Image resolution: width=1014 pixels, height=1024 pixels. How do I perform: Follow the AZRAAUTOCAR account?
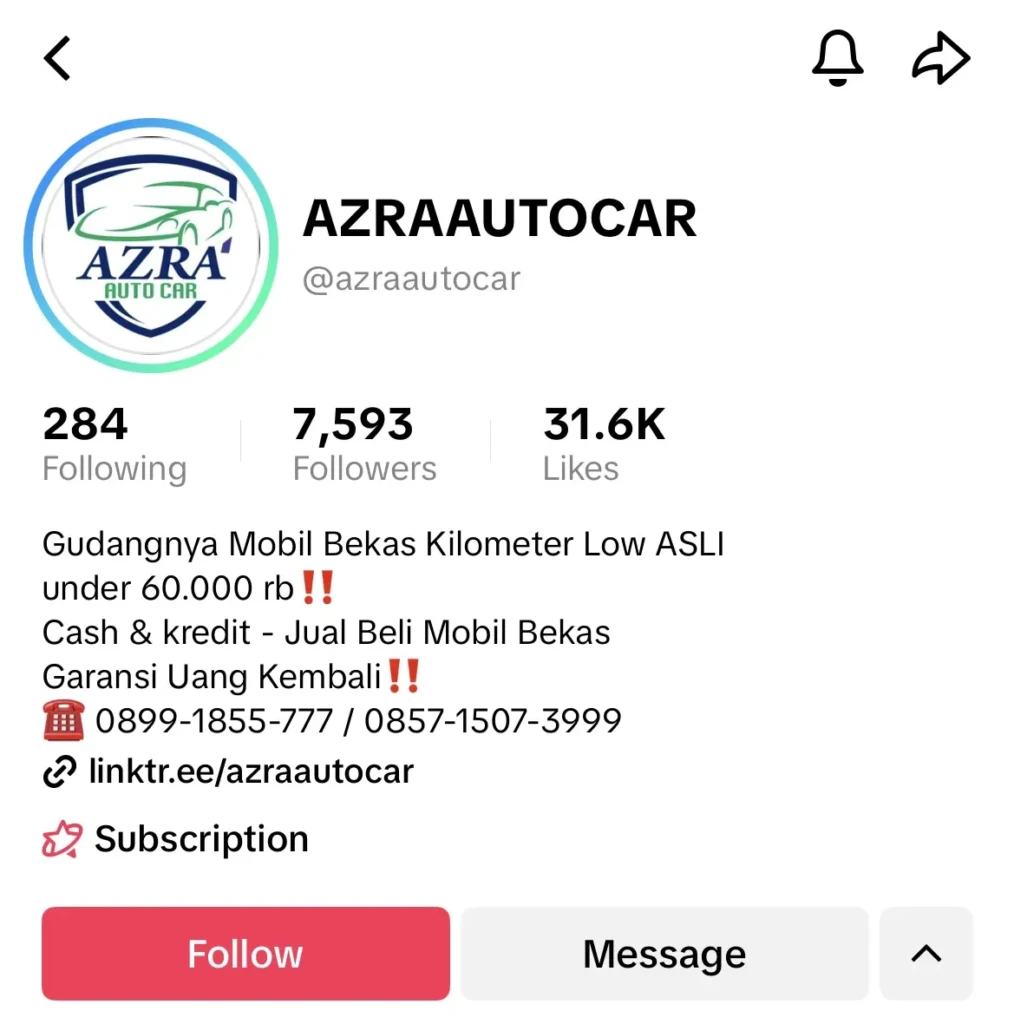(x=245, y=953)
